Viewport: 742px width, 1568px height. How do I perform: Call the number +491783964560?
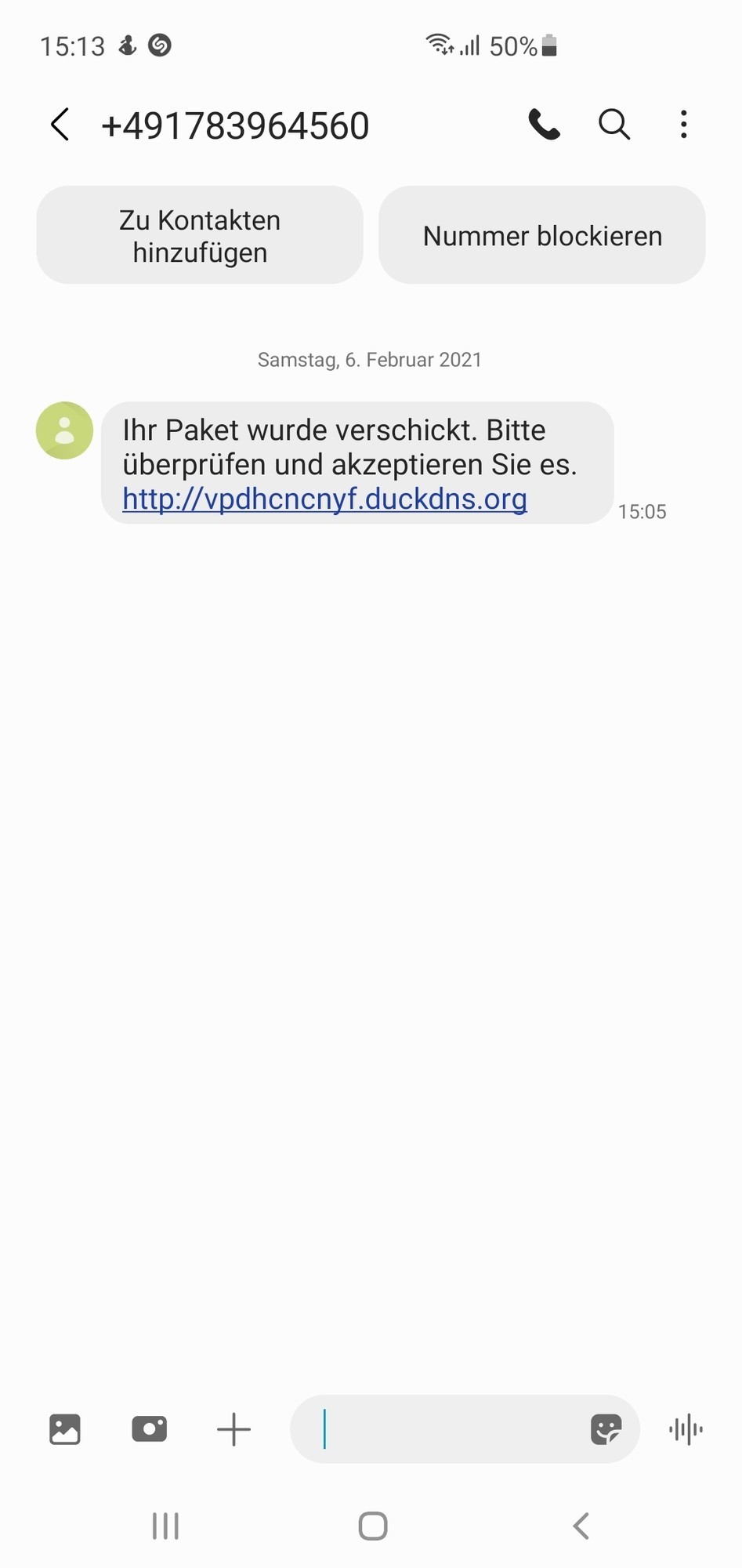544,125
